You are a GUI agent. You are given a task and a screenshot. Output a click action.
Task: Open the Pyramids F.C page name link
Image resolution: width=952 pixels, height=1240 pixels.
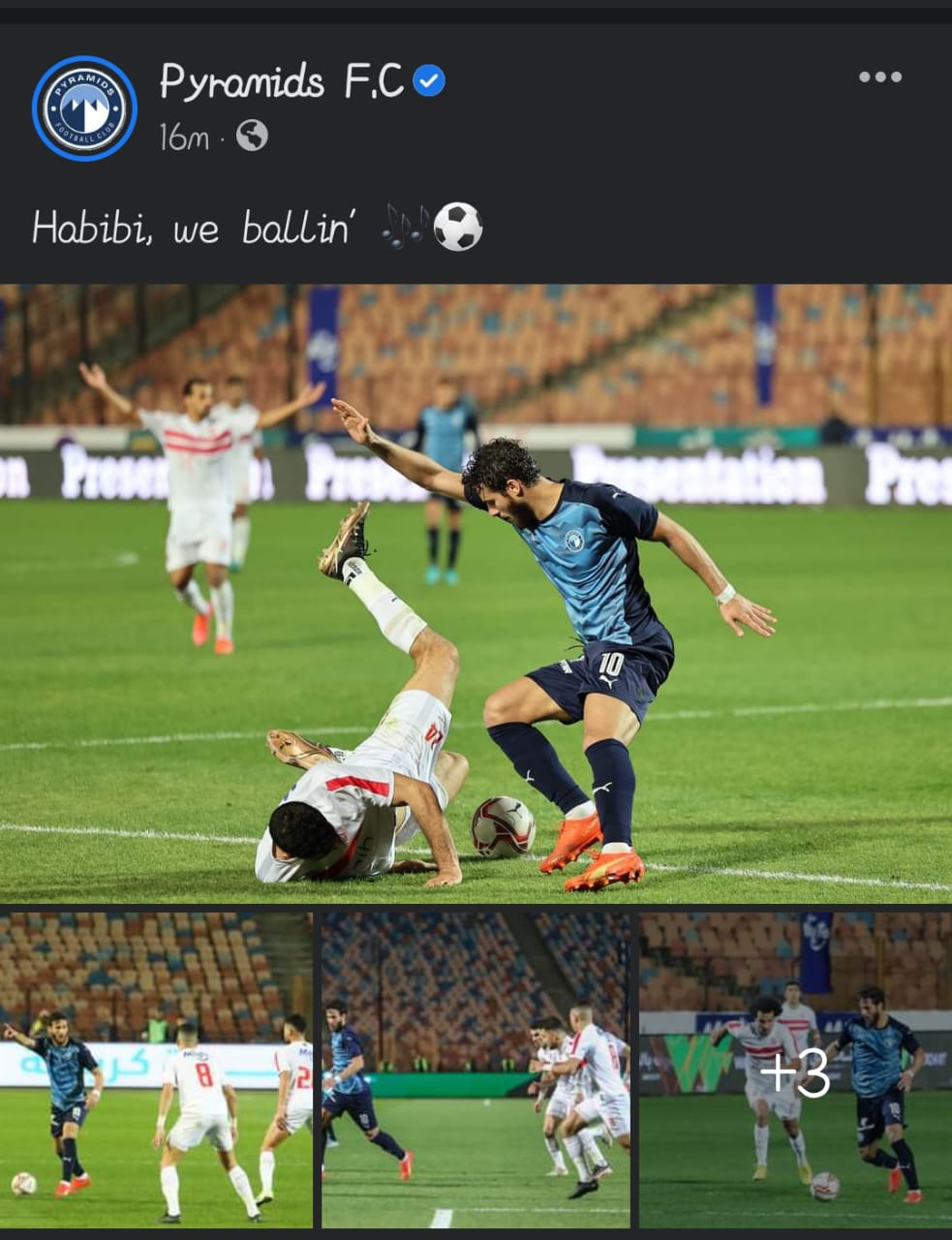click(x=281, y=81)
